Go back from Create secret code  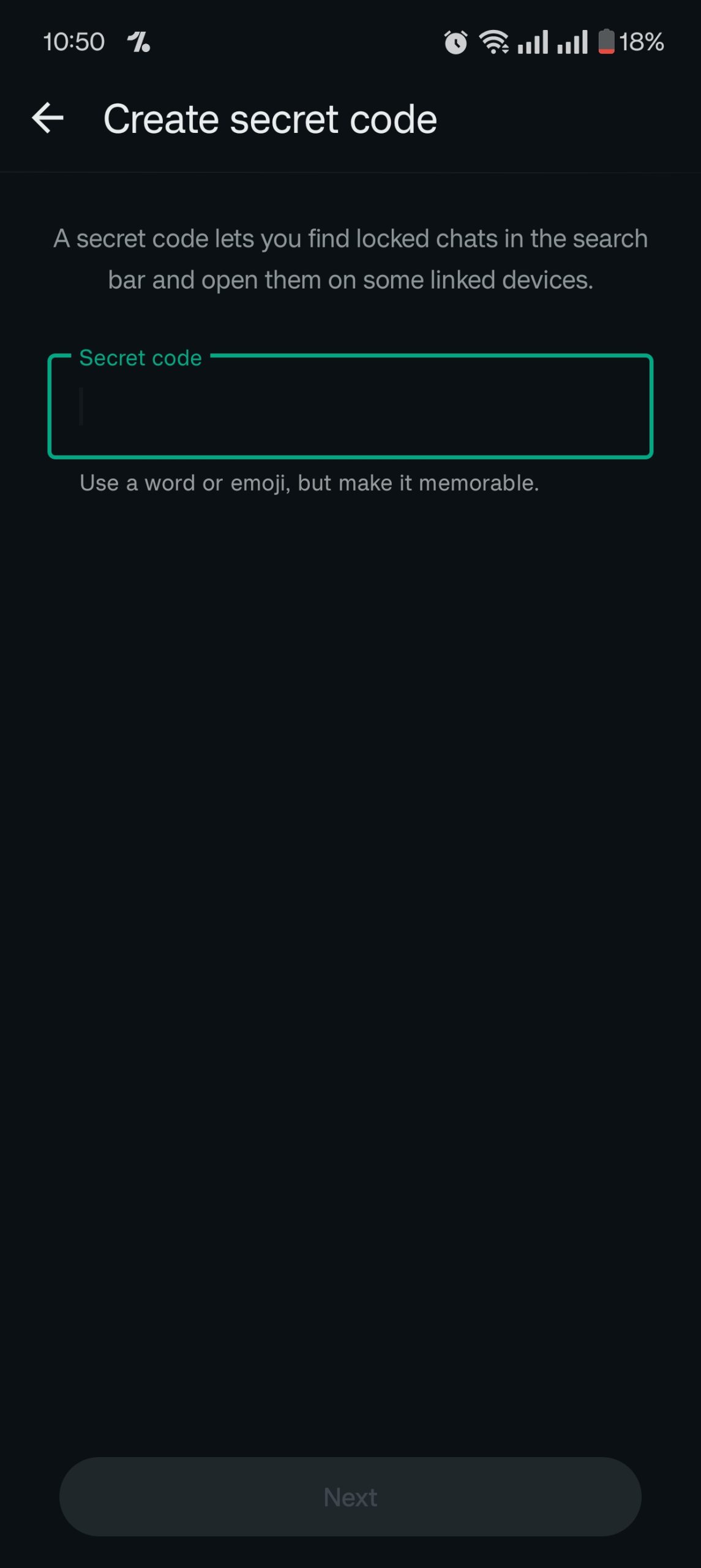click(48, 118)
